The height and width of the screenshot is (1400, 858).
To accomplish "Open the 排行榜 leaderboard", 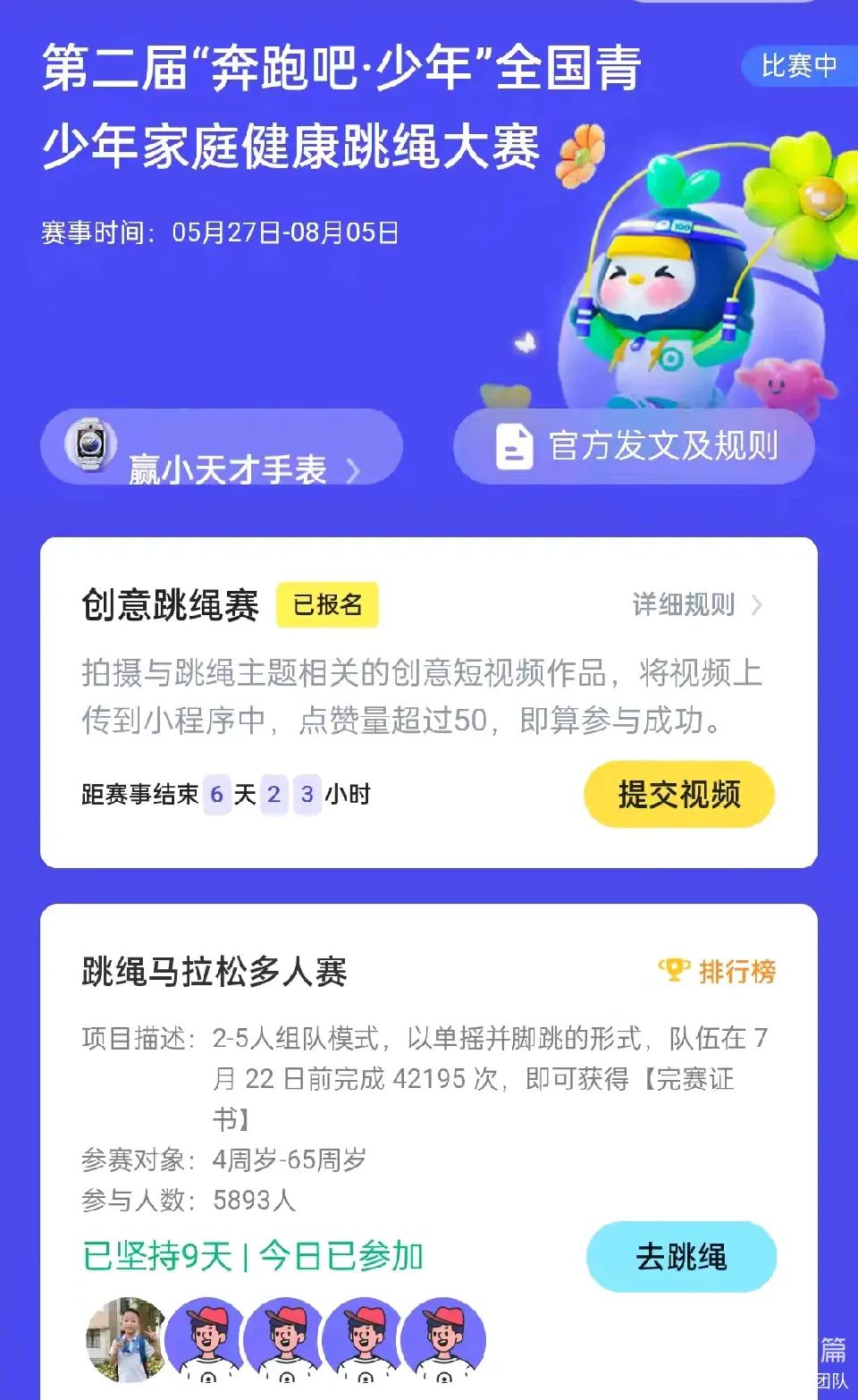I will 718,971.
